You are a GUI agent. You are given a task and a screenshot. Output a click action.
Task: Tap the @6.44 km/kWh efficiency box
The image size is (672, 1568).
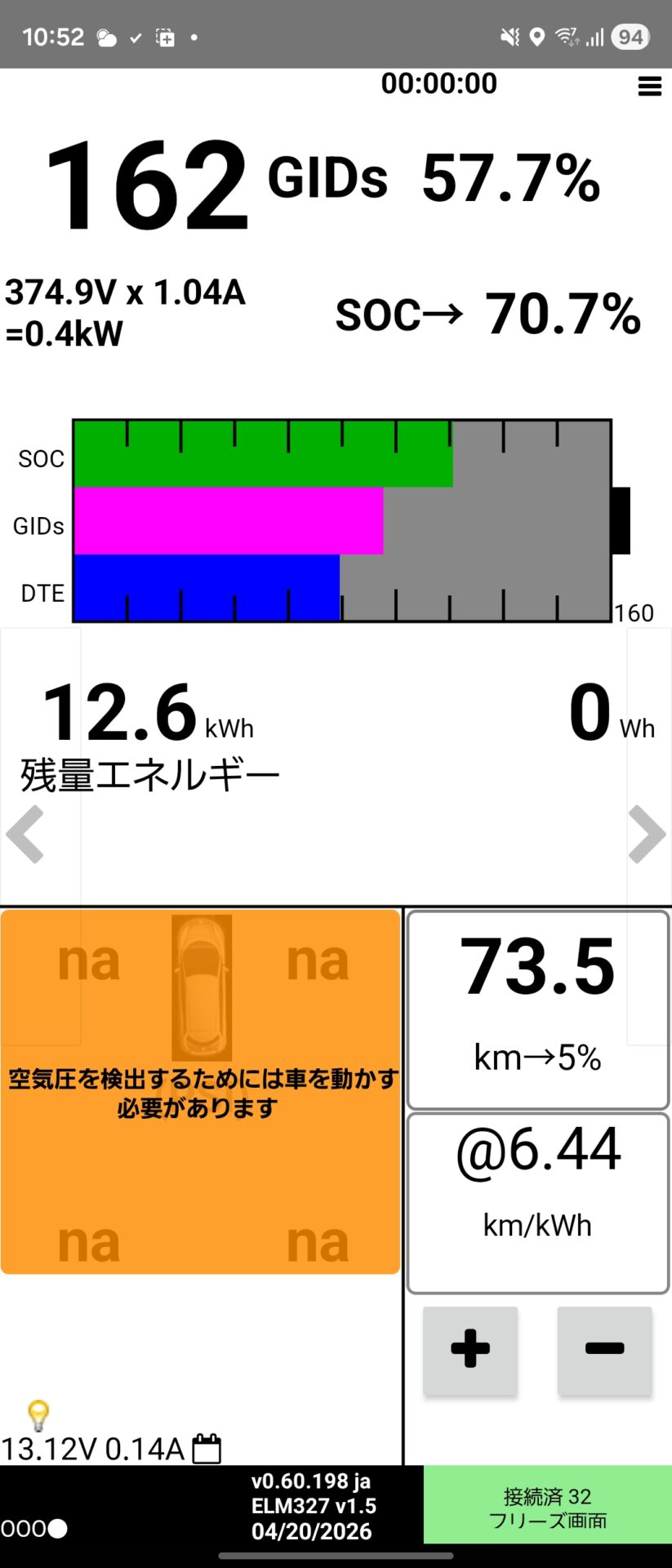(x=537, y=1202)
